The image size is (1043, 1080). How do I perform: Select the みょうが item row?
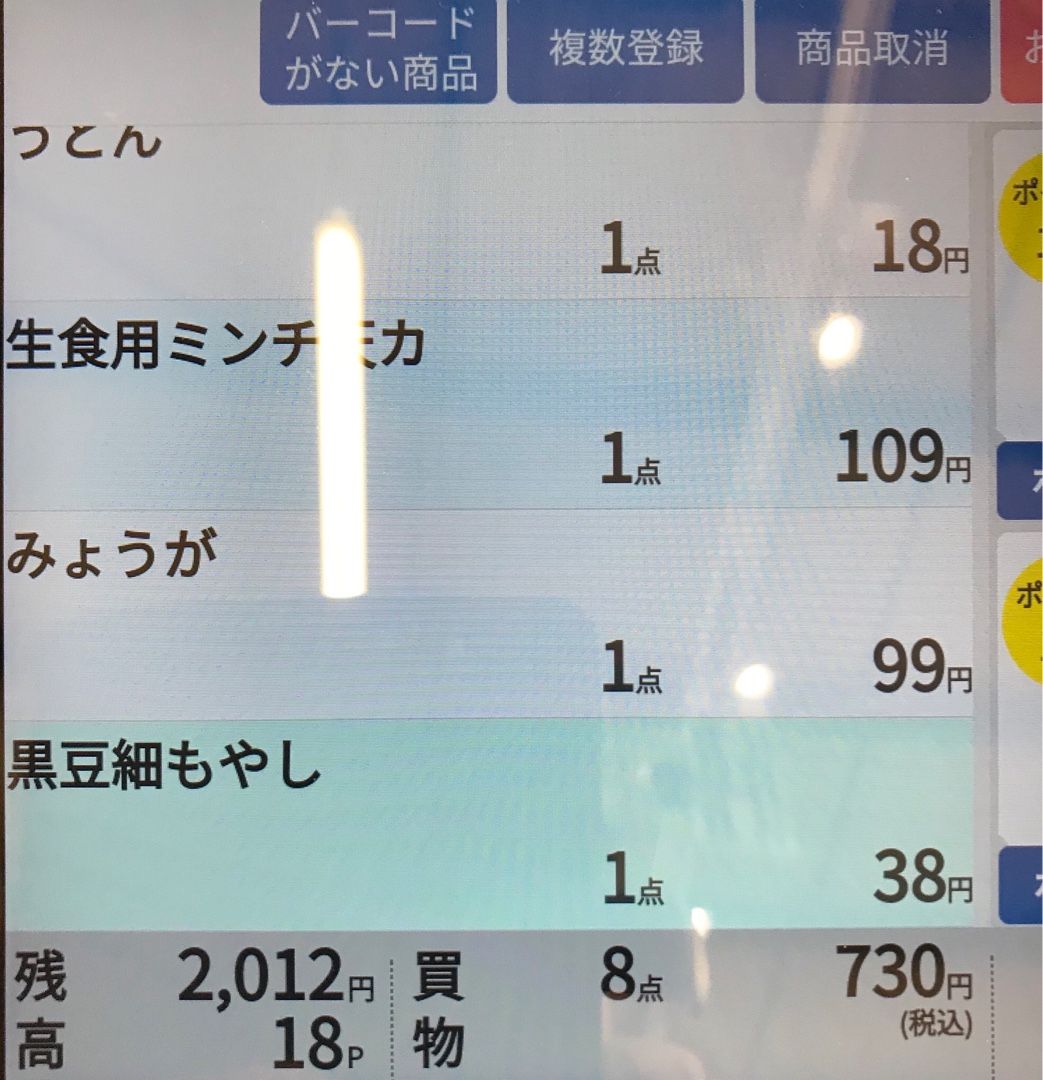click(x=487, y=613)
